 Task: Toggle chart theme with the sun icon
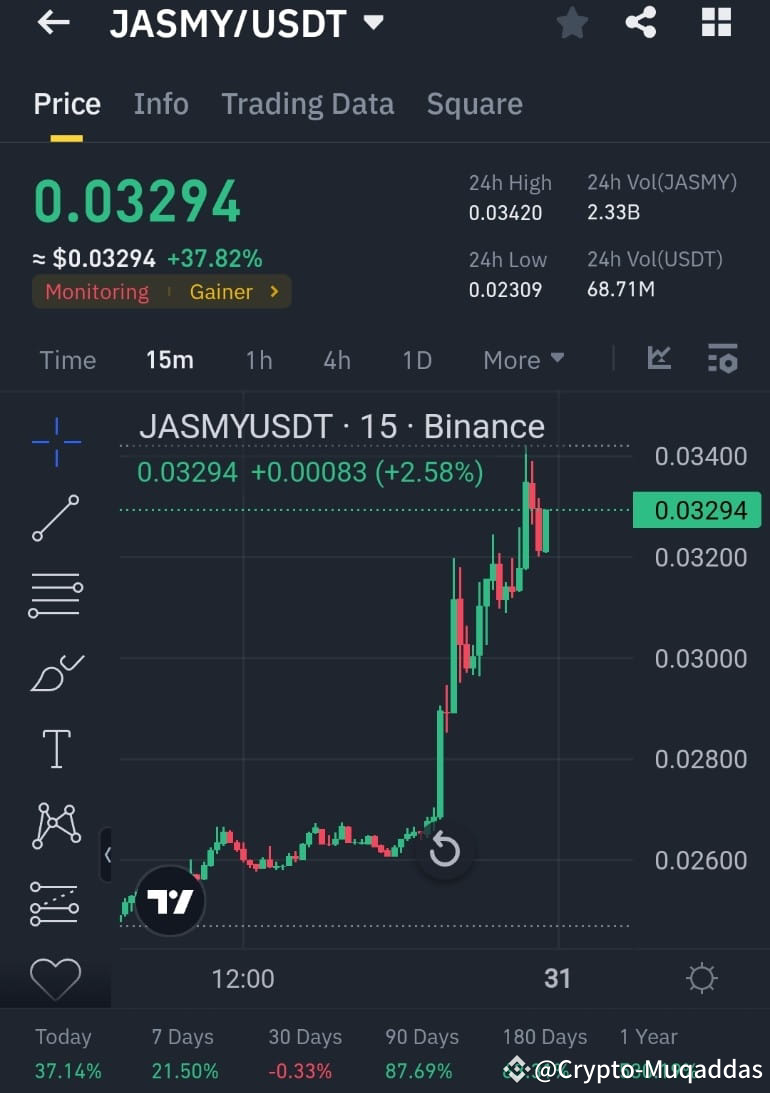tap(701, 979)
